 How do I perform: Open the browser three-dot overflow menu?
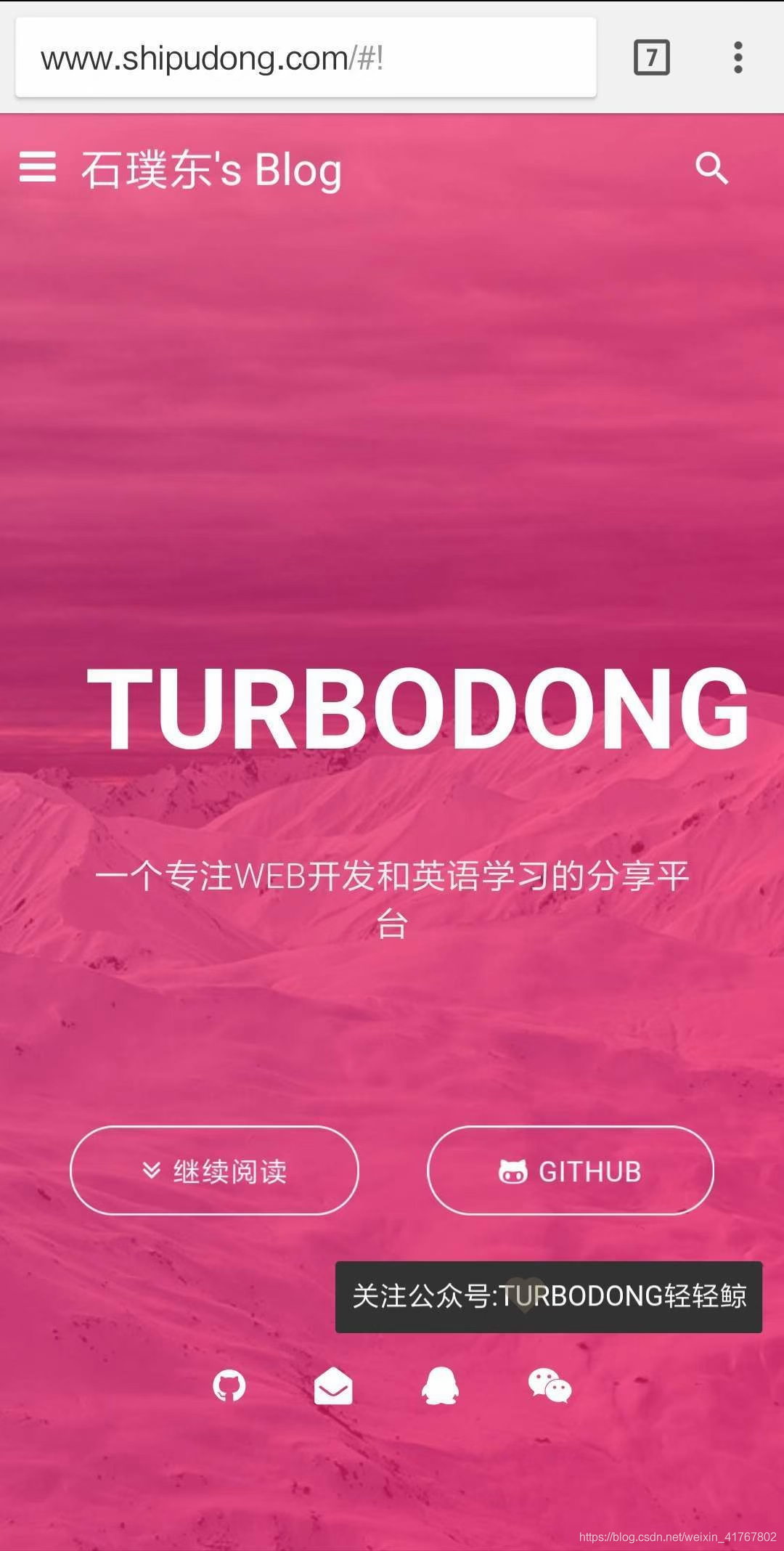click(738, 57)
